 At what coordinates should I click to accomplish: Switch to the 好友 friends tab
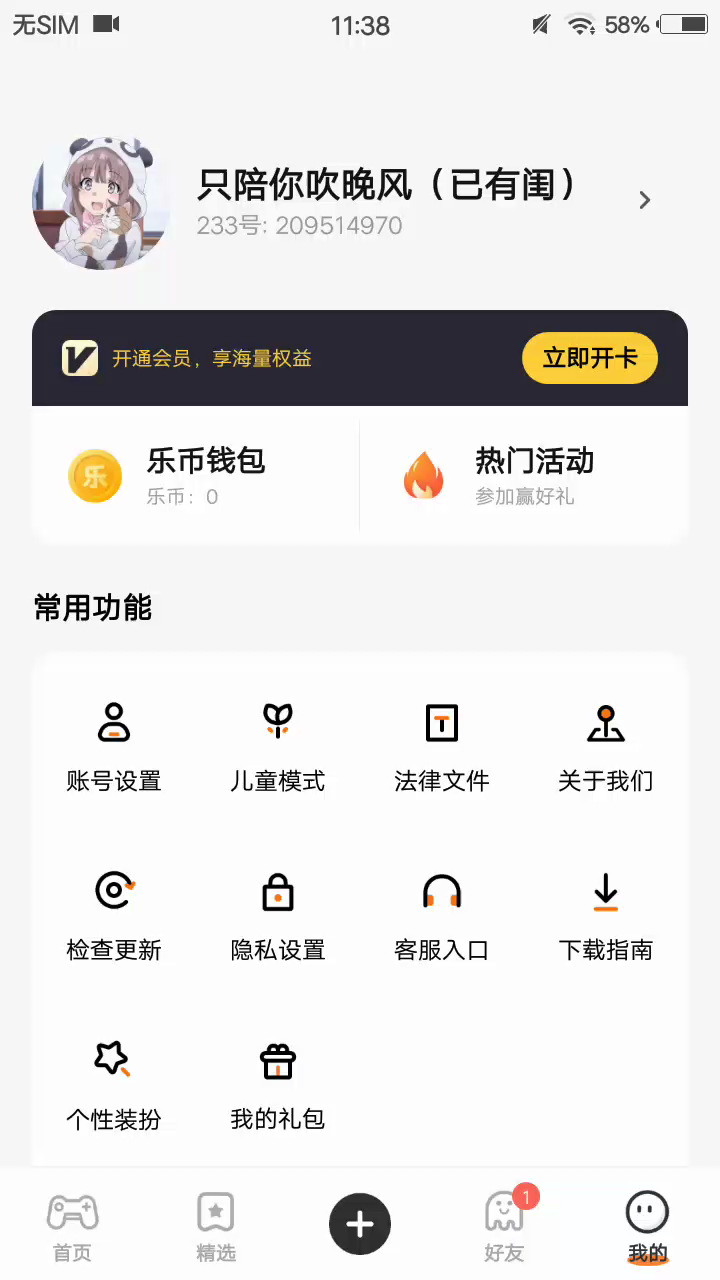504,1226
